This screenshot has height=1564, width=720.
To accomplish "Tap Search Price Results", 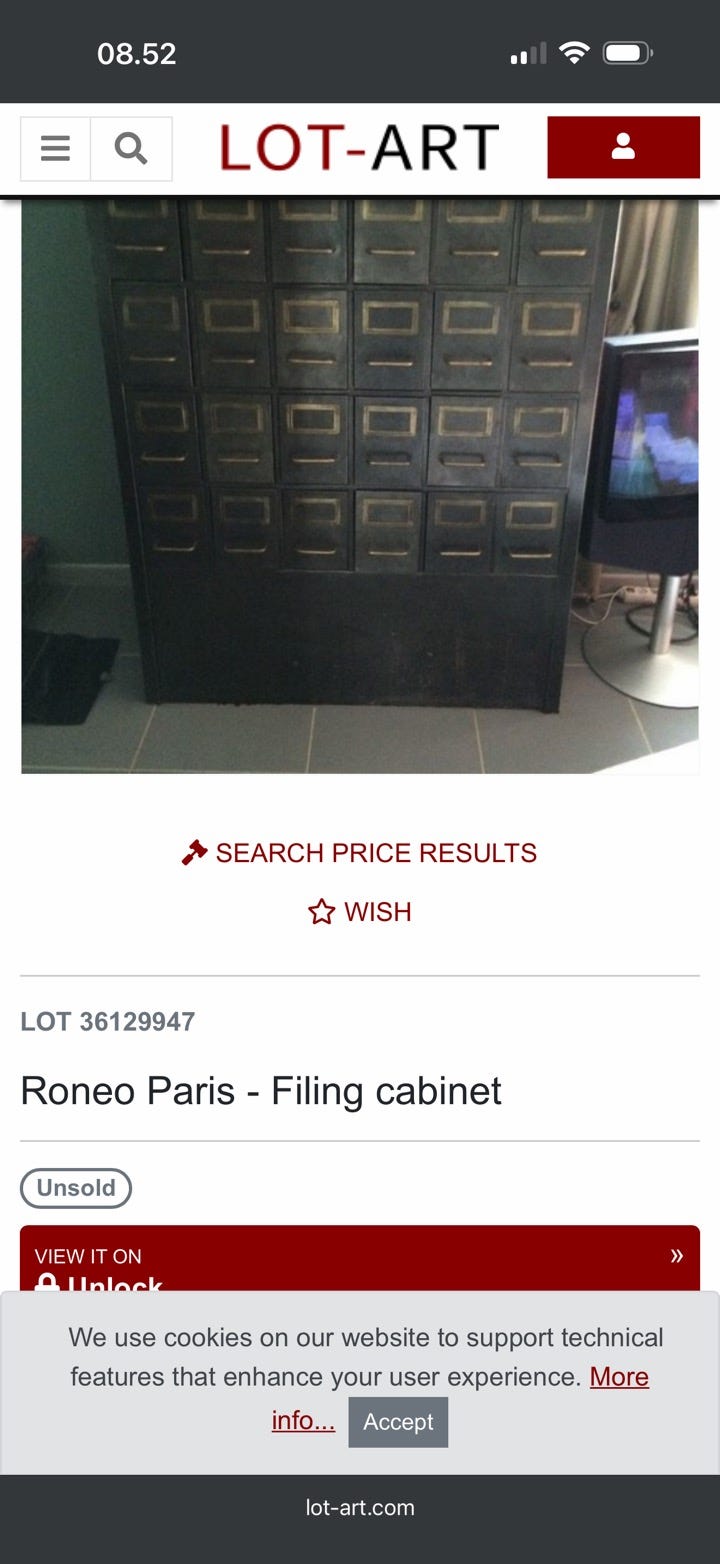I will [359, 853].
